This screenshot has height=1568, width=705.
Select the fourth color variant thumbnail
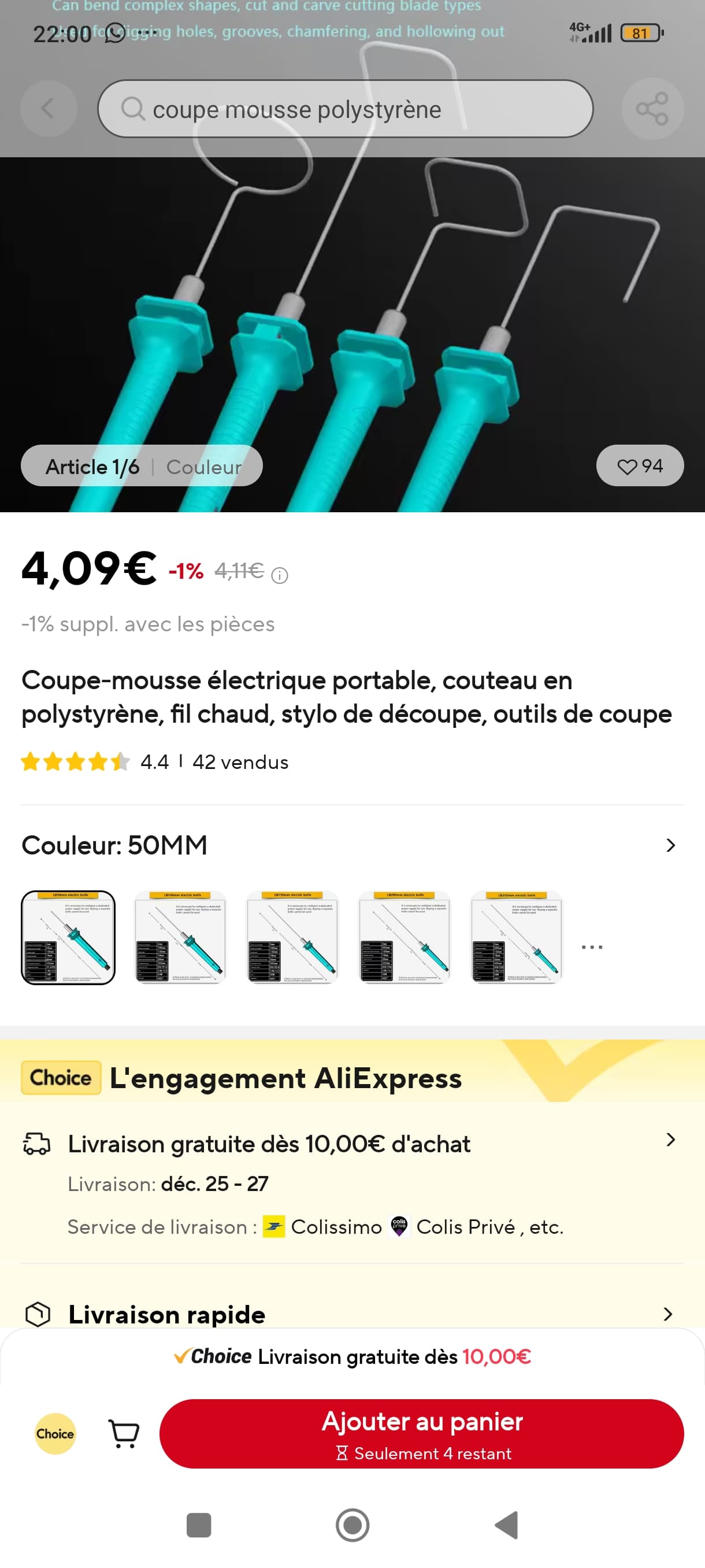405,937
